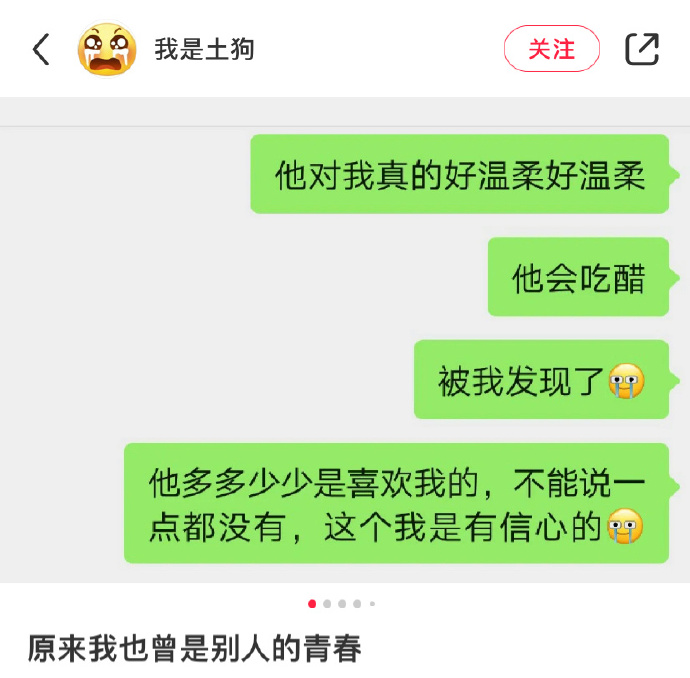Go back using the back arrow
Viewport: 690px width, 678px height.
[41, 49]
